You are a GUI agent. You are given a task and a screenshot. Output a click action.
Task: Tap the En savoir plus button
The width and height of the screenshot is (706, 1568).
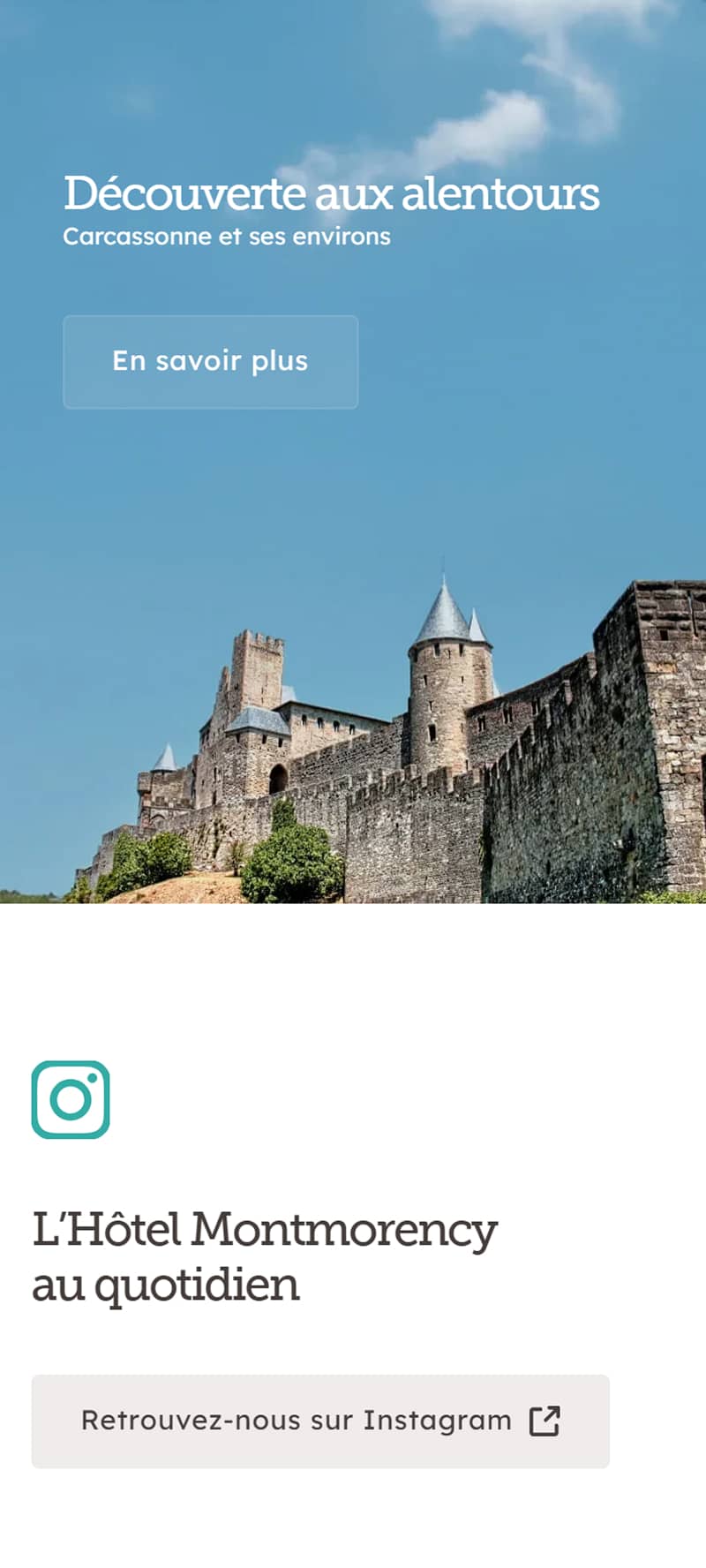(x=210, y=362)
